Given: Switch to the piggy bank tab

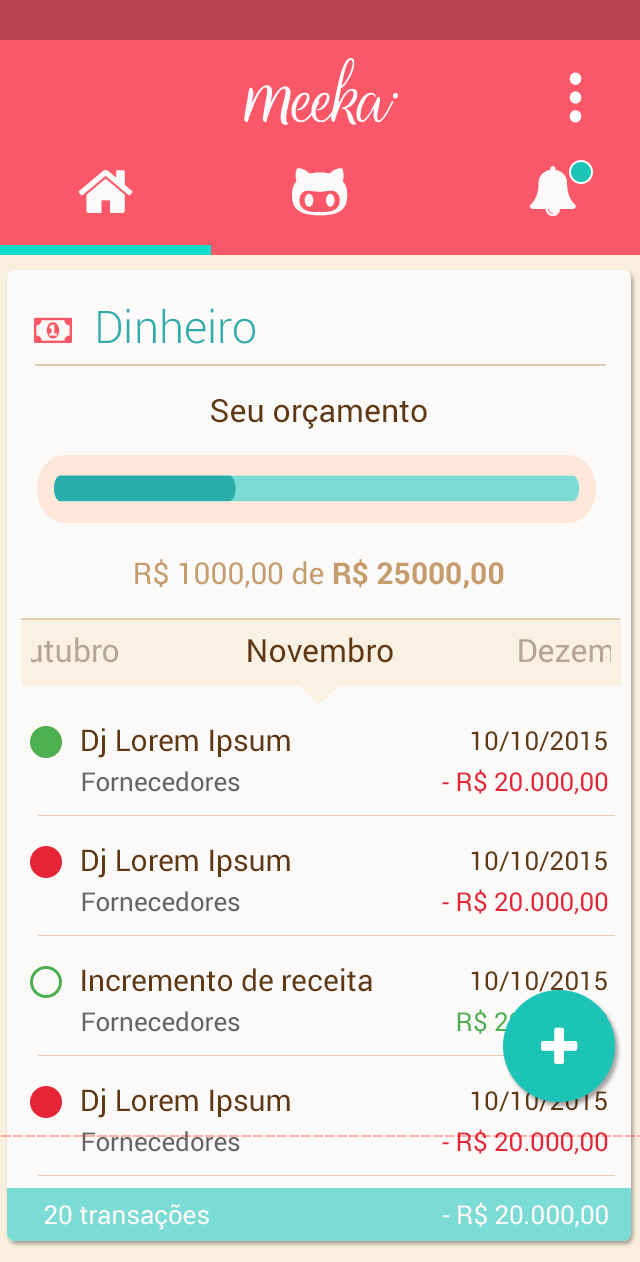Looking at the screenshot, I should coord(319,191).
